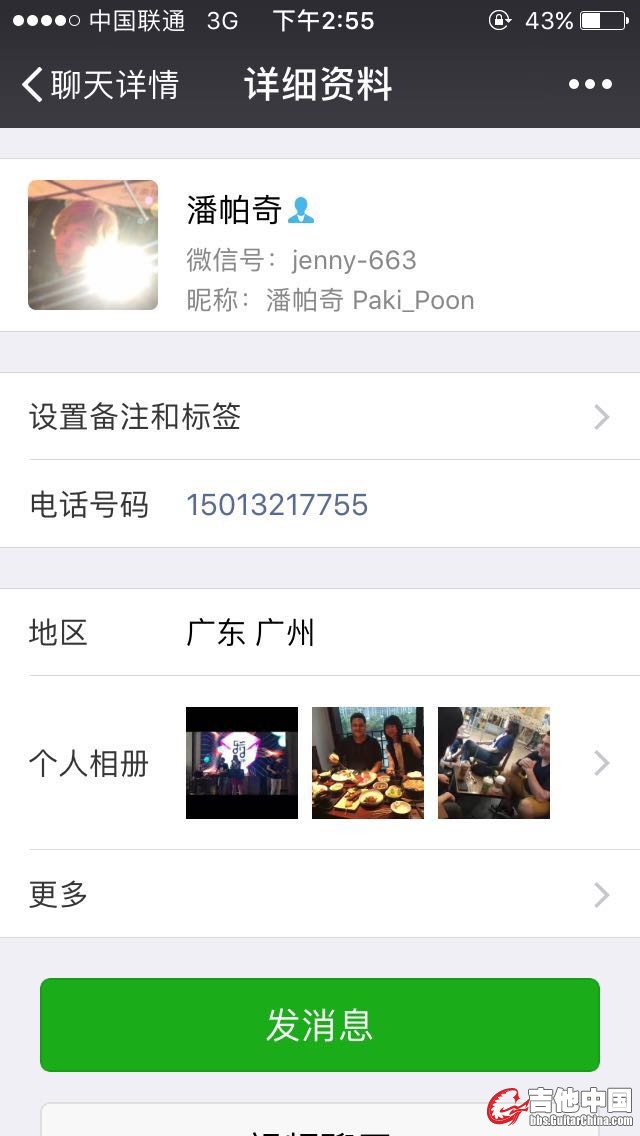
Task: Open 设置备注和标签 row
Action: pyautogui.click(x=320, y=417)
